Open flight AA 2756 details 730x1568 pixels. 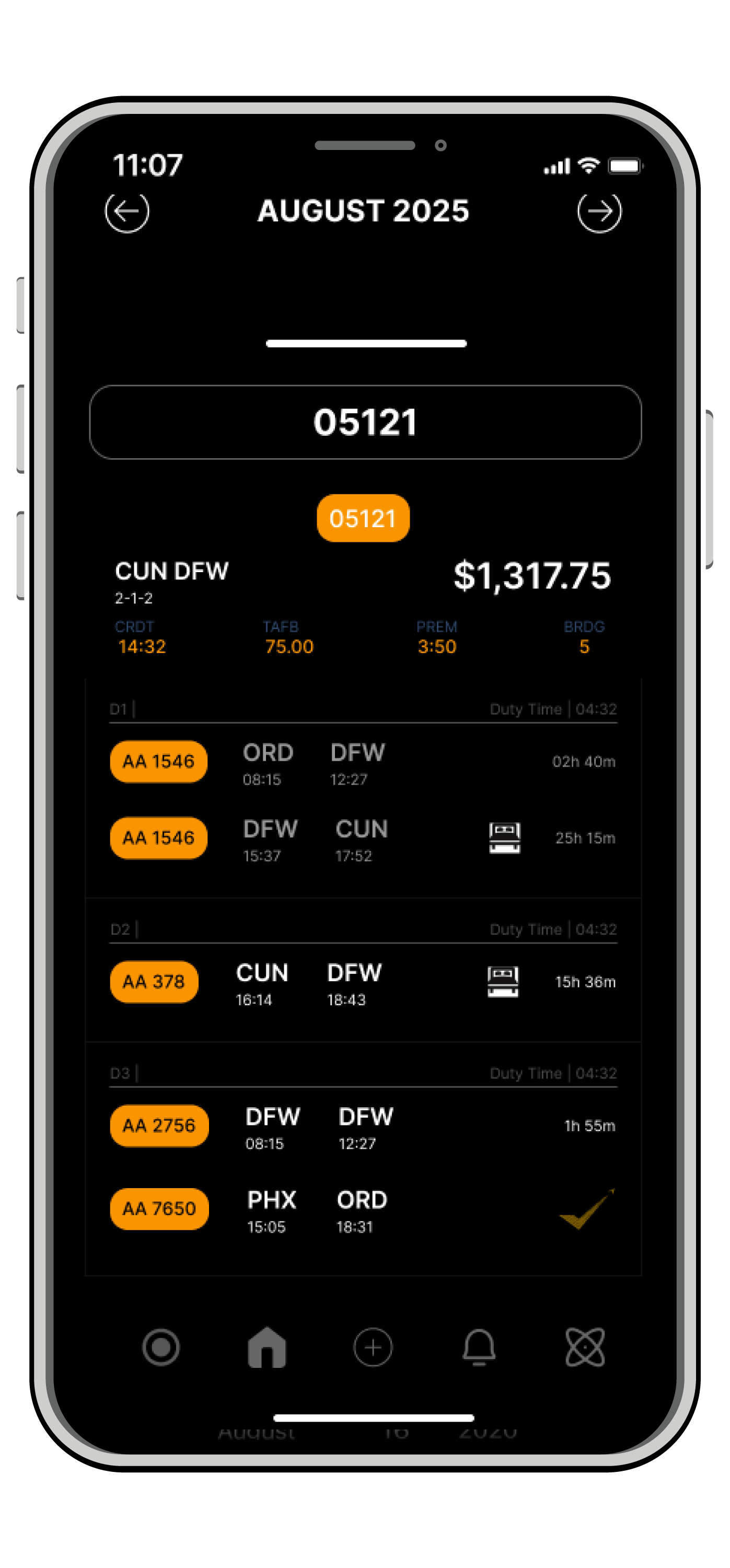click(x=159, y=1125)
